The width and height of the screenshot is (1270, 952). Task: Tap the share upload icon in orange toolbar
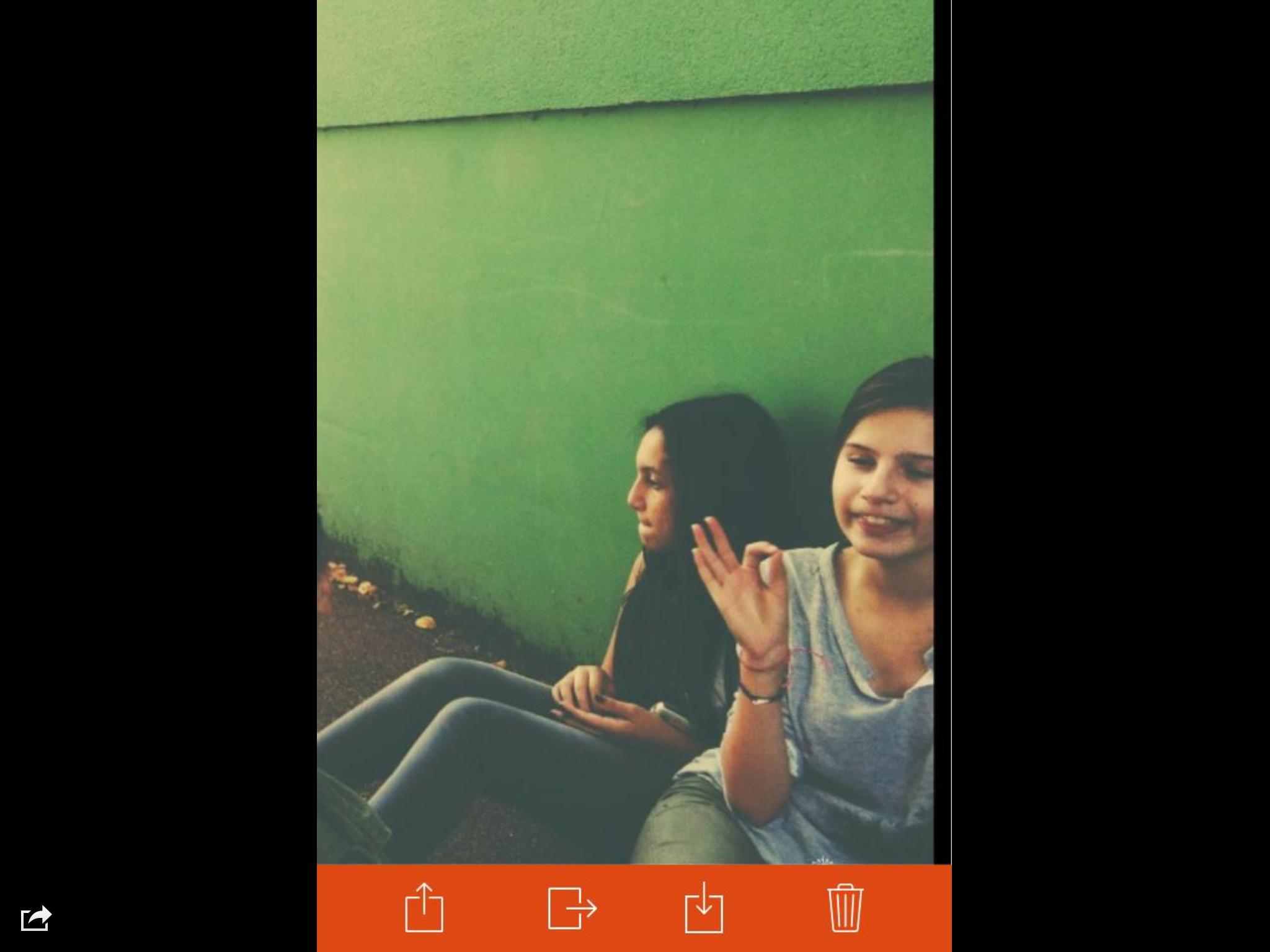[x=424, y=908]
